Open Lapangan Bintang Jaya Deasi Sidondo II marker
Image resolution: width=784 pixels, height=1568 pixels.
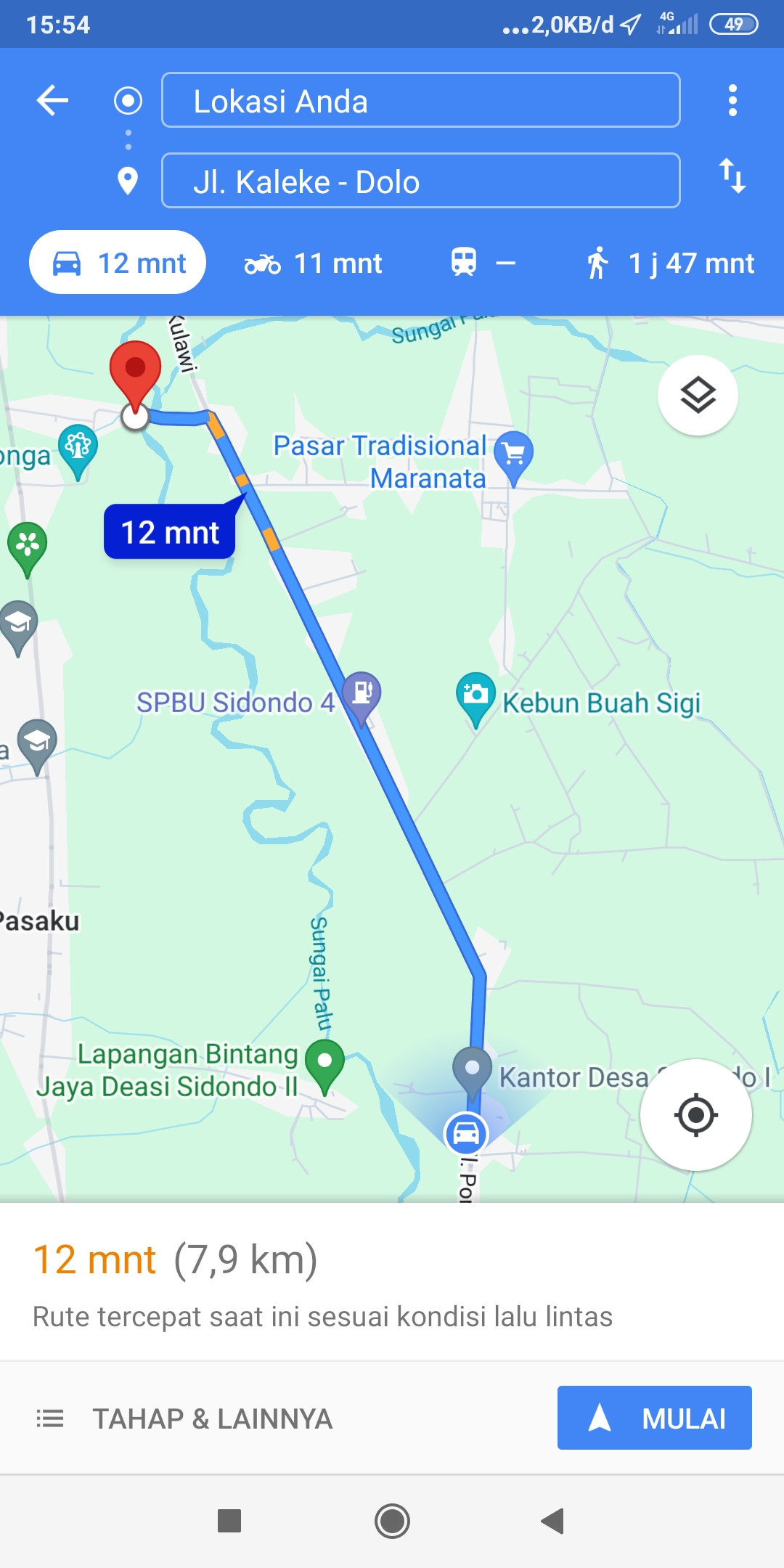324,1066
